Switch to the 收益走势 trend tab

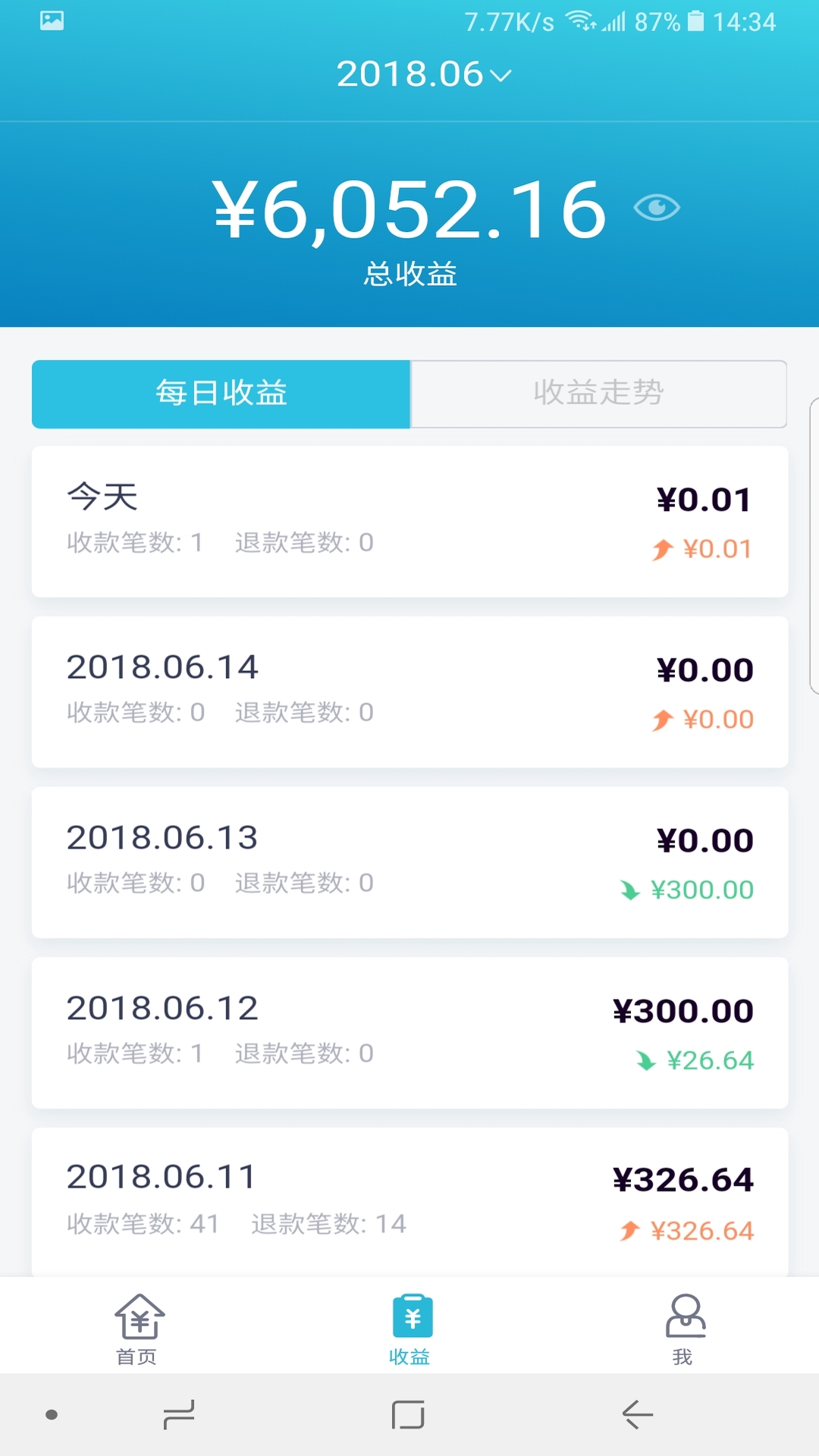(598, 394)
